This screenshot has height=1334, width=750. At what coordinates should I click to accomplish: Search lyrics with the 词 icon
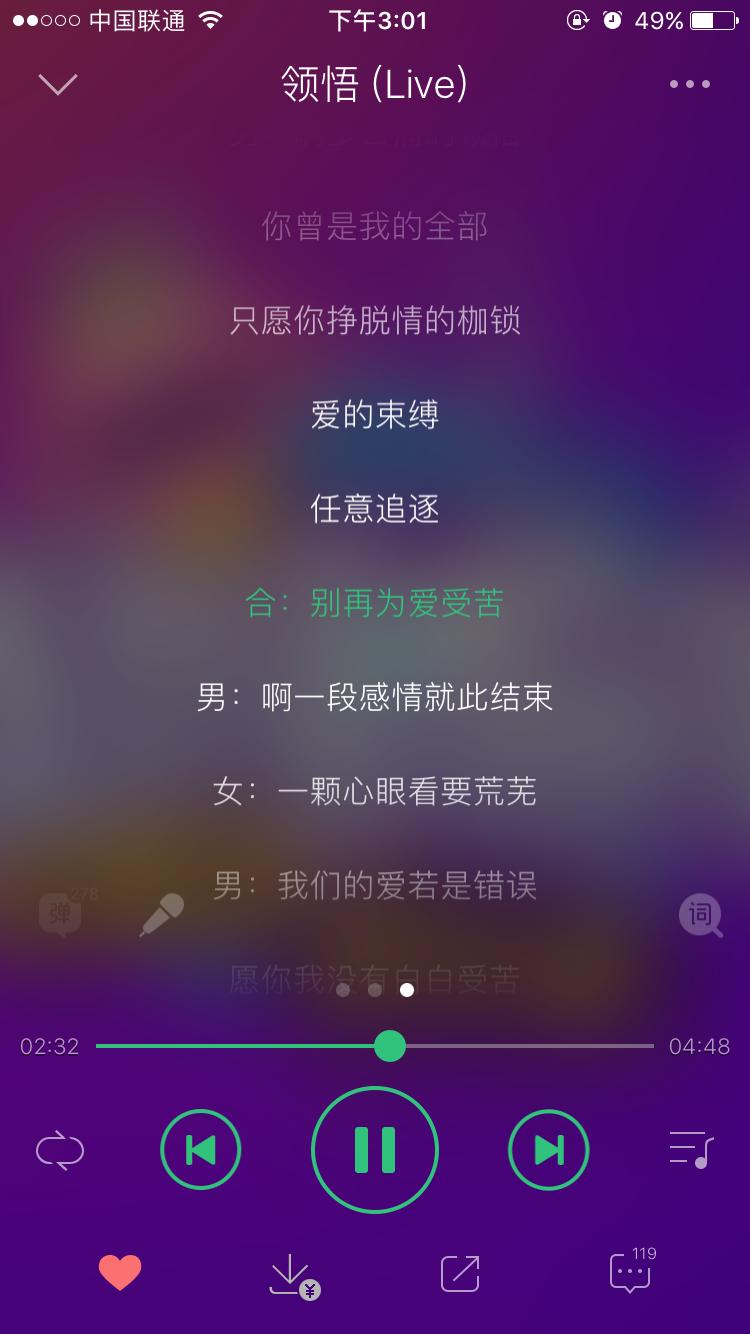(701, 915)
